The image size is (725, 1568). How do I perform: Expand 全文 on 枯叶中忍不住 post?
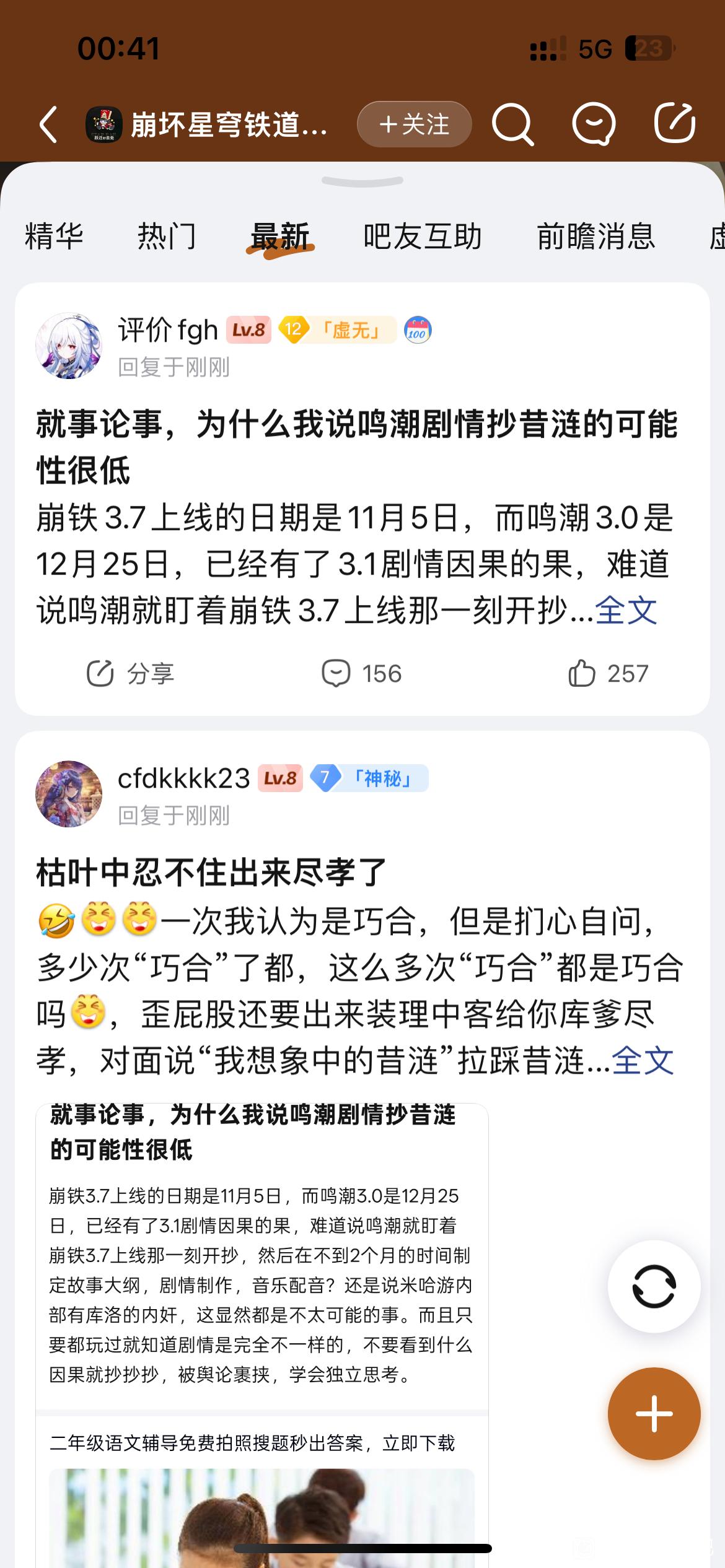tap(643, 1061)
